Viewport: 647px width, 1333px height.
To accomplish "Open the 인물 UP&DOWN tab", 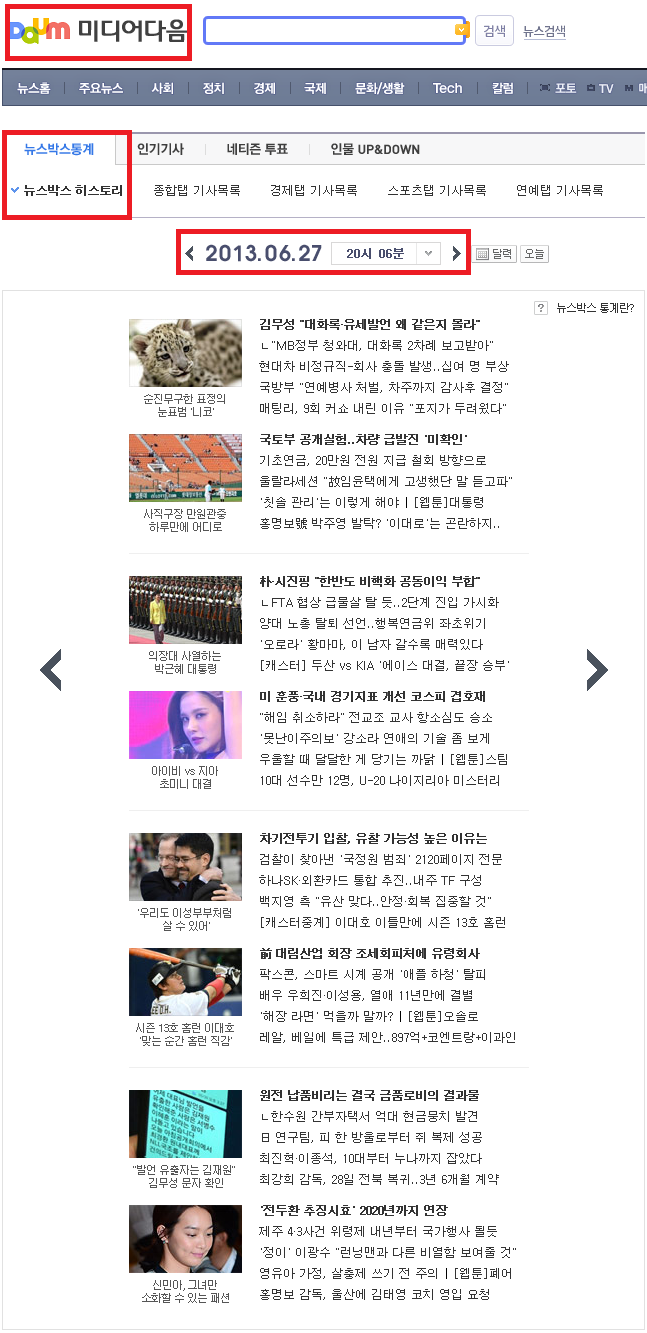I will [375, 149].
